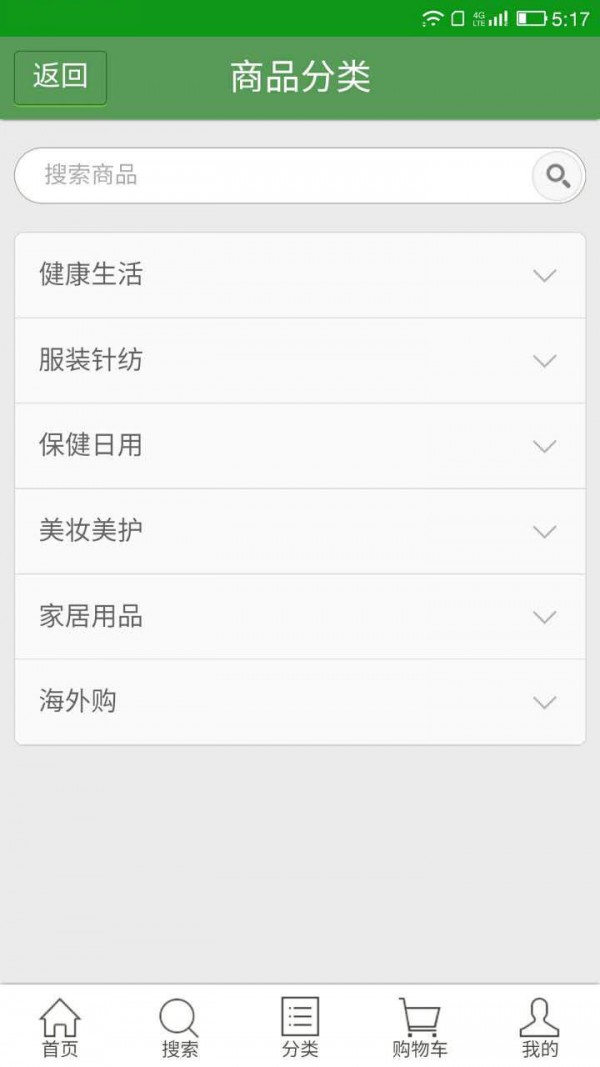Tap the 返回 back button
This screenshot has height=1067, width=600.
pos(60,77)
